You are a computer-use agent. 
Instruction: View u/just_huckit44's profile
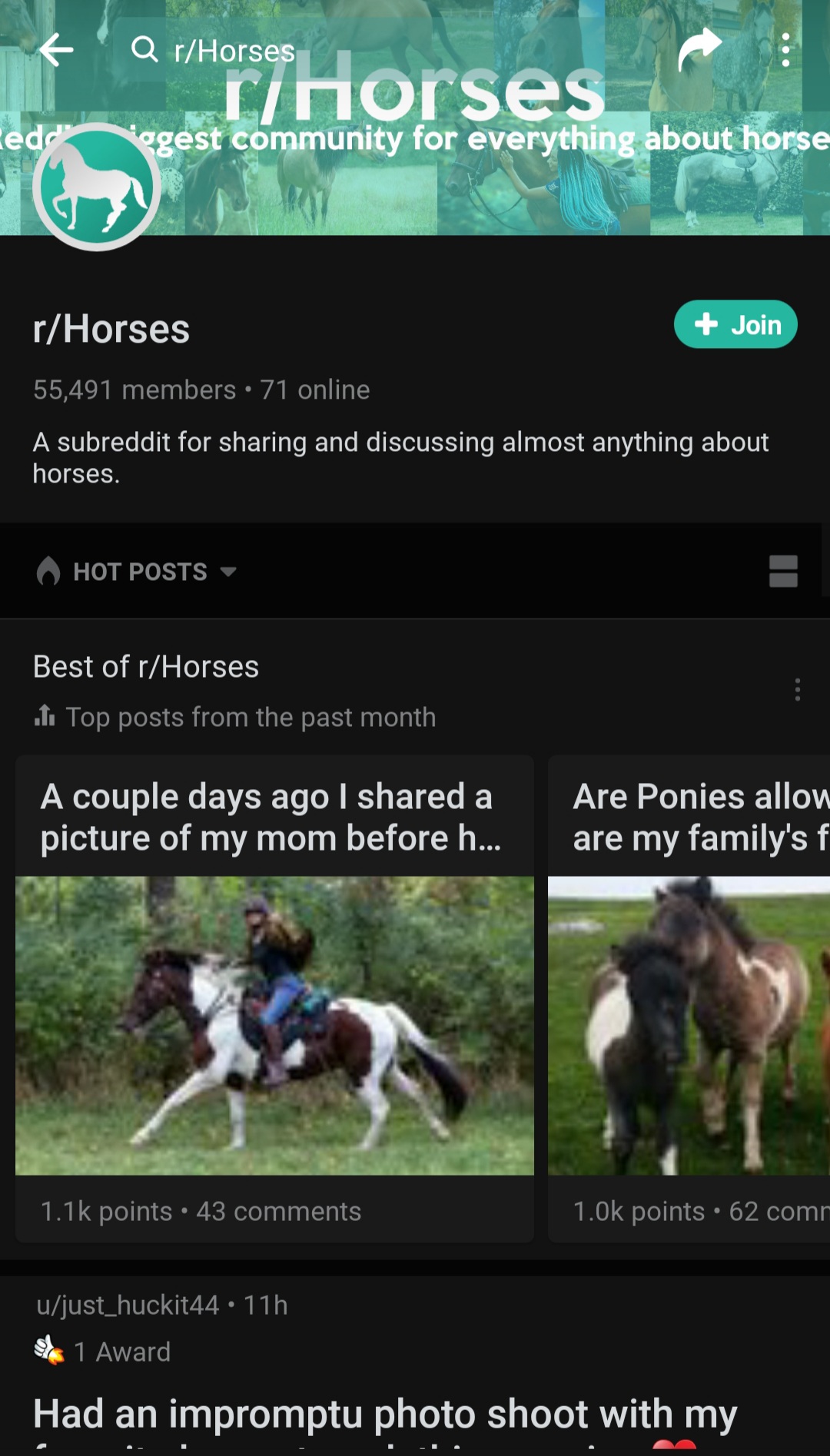[x=128, y=1305]
